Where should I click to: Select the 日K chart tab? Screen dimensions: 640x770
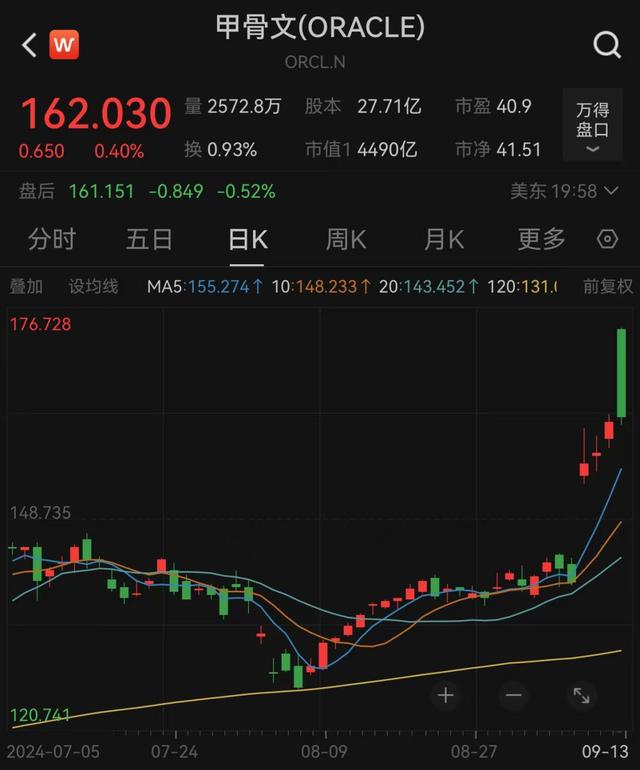coord(247,240)
